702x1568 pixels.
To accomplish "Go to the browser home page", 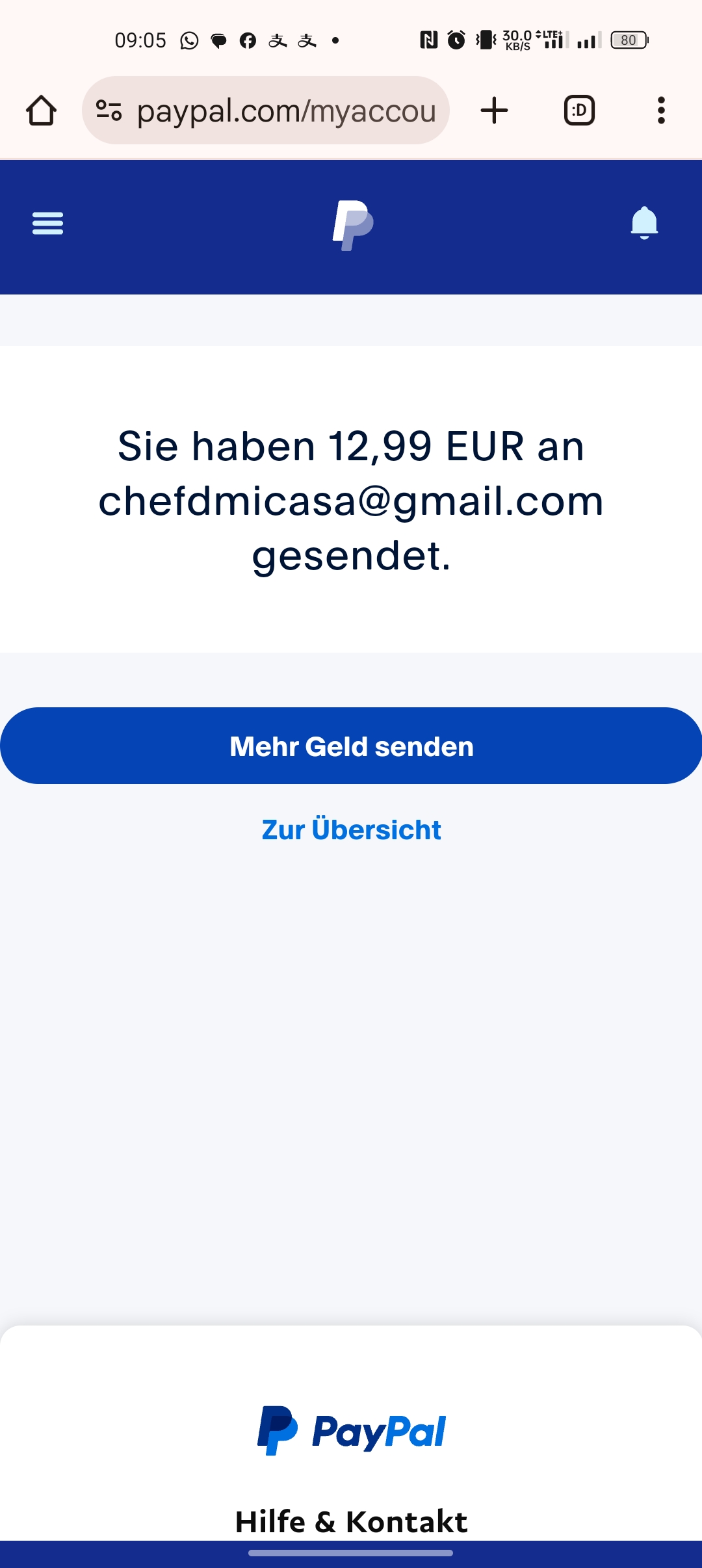I will pyautogui.click(x=41, y=111).
